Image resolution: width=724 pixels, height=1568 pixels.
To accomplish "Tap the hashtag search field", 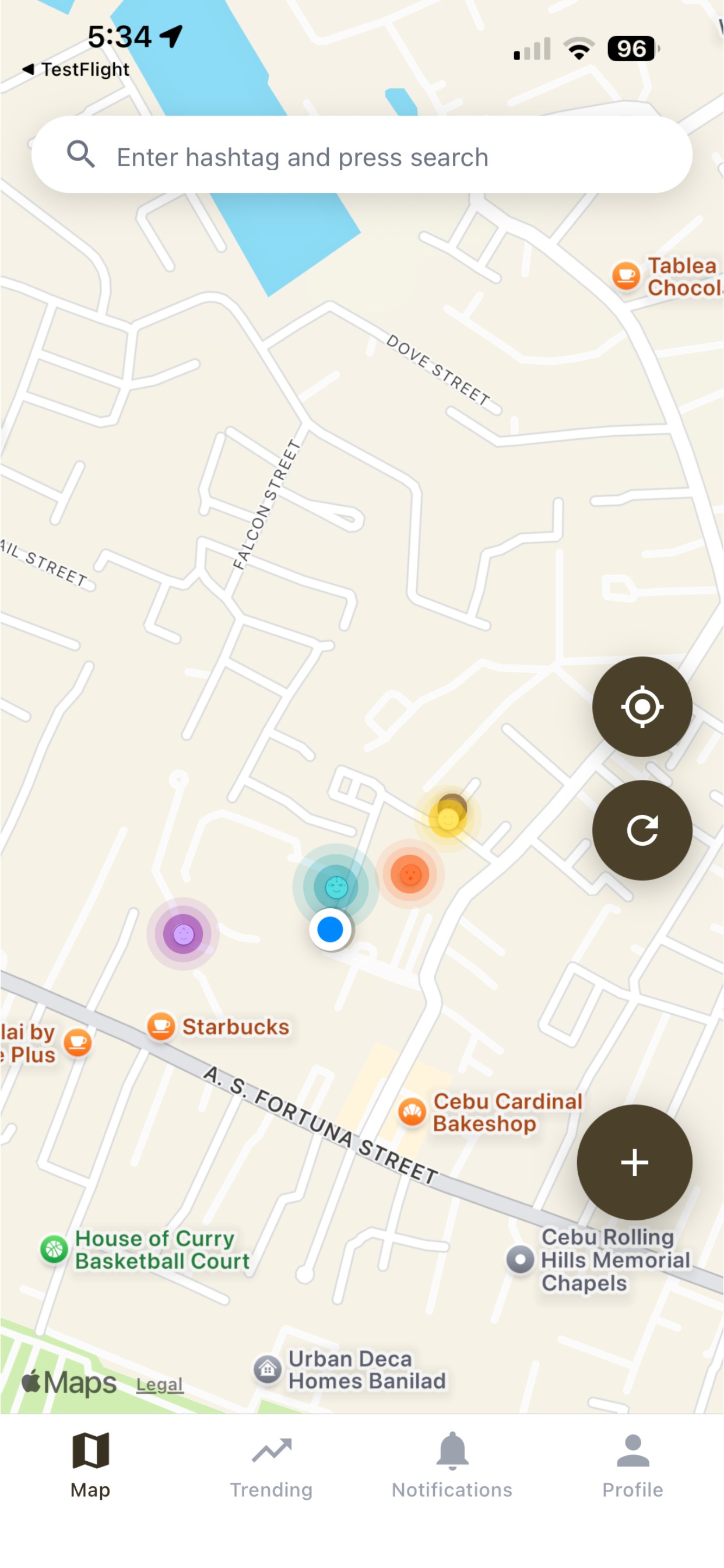I will tap(303, 156).
